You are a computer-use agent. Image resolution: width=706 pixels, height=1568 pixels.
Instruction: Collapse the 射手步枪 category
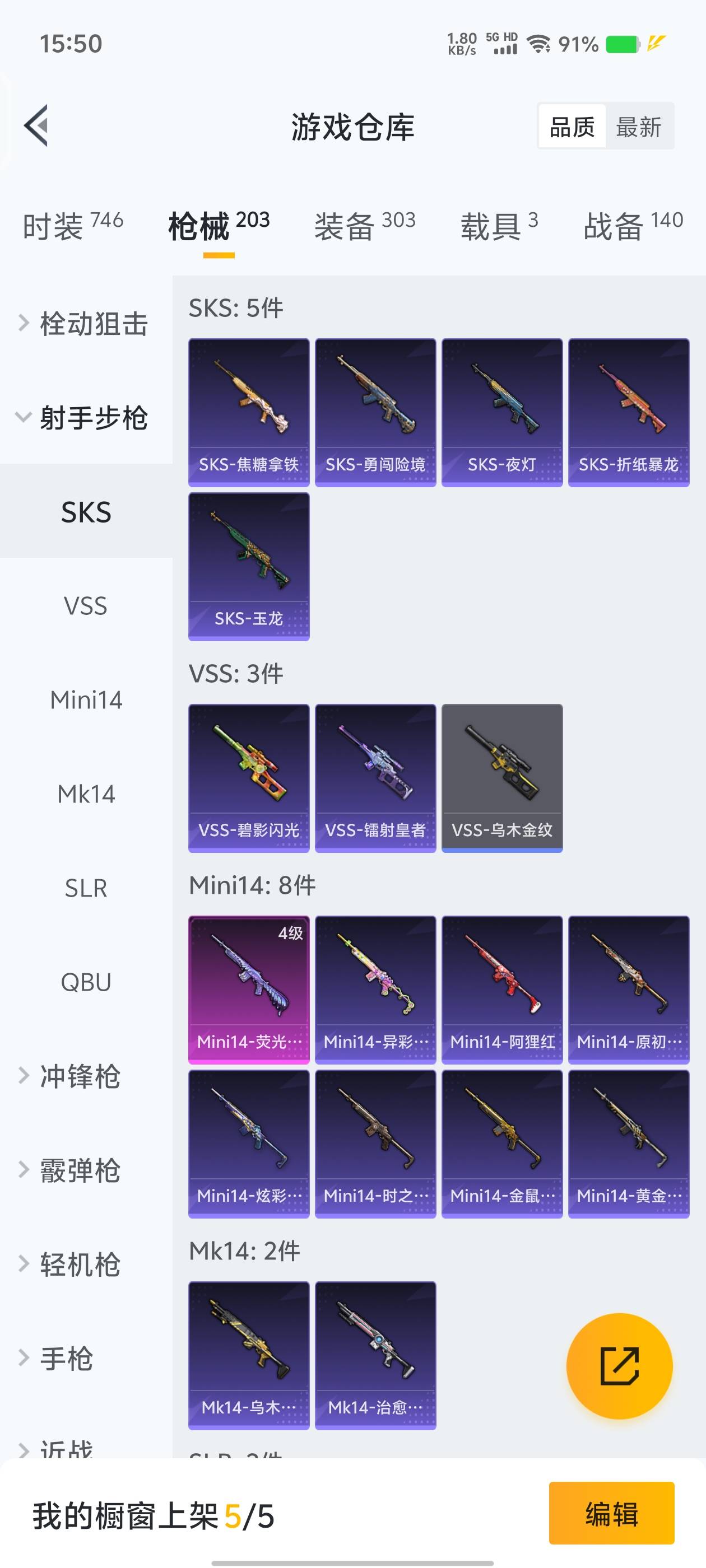click(85, 418)
